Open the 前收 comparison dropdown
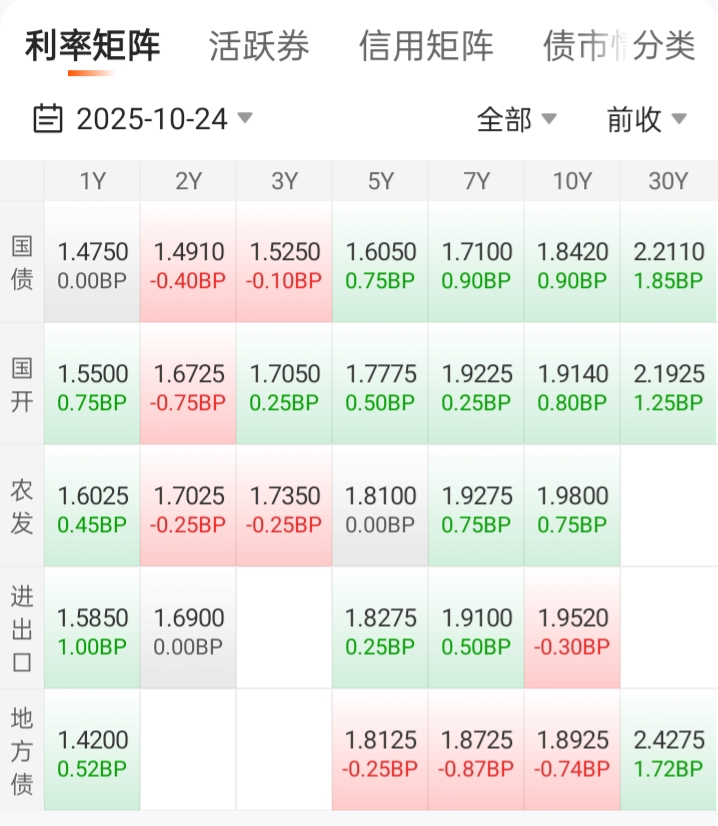The height and width of the screenshot is (826, 718). point(646,120)
